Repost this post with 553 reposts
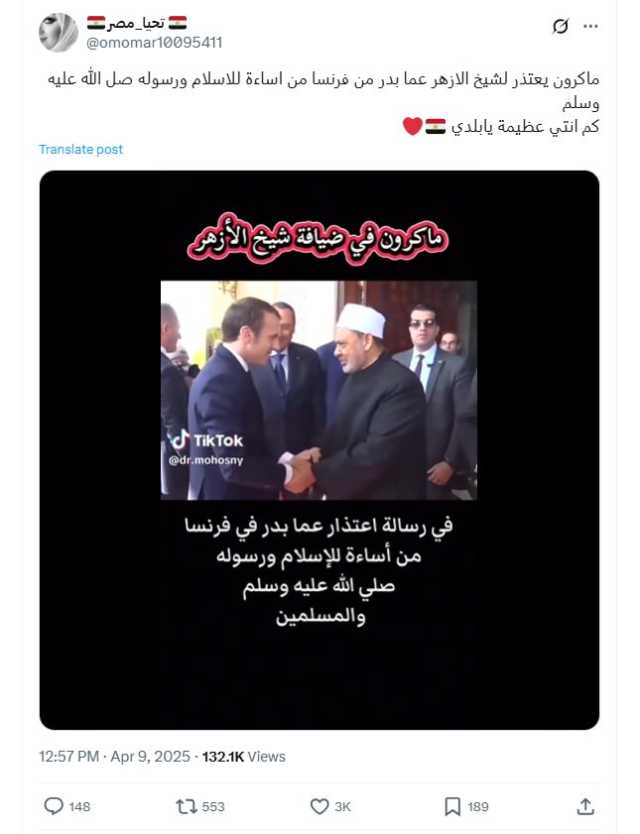The width and height of the screenshot is (640, 834). point(186,806)
